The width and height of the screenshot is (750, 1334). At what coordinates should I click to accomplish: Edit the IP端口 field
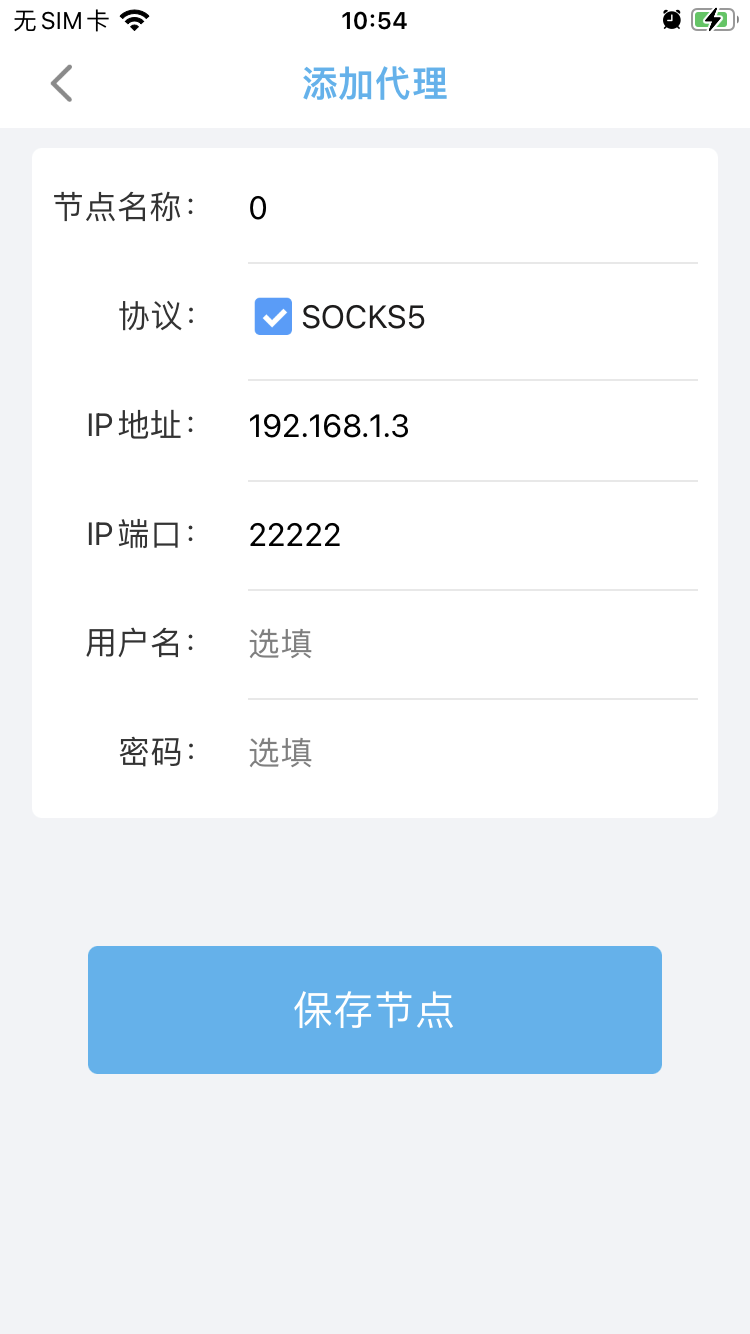coord(470,535)
